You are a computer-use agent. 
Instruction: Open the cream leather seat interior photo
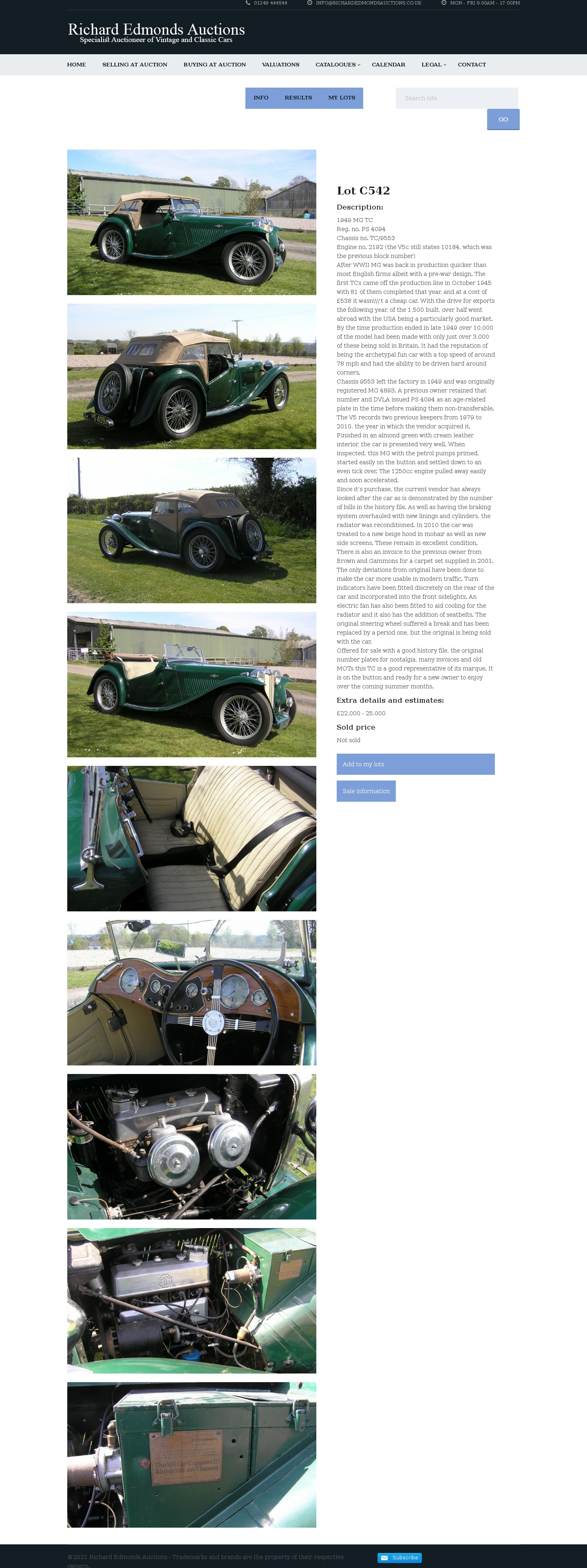pyautogui.click(x=191, y=838)
